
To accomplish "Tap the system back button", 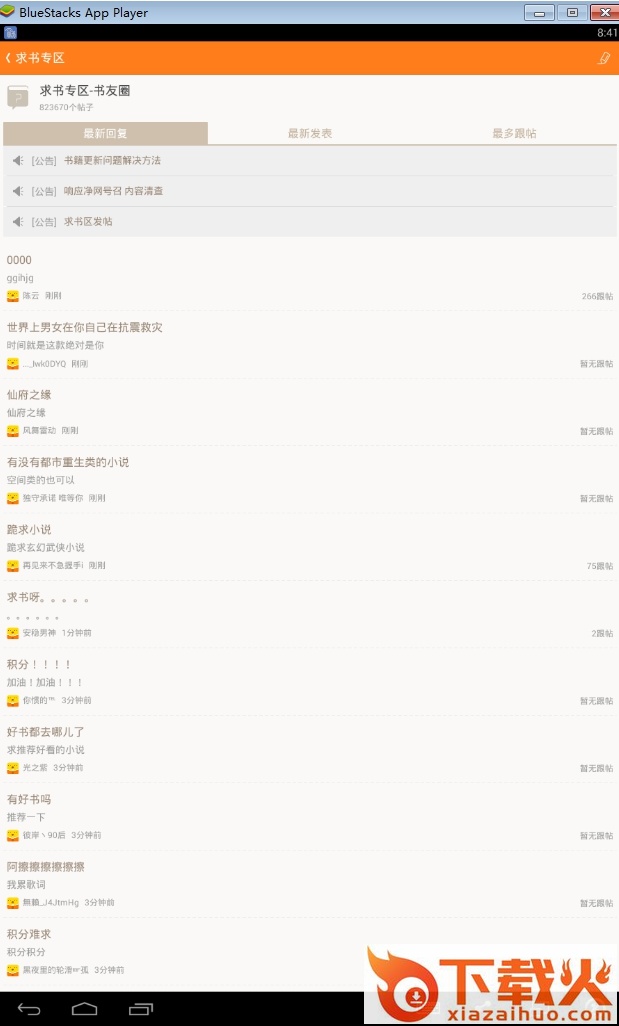I will 29,1008.
